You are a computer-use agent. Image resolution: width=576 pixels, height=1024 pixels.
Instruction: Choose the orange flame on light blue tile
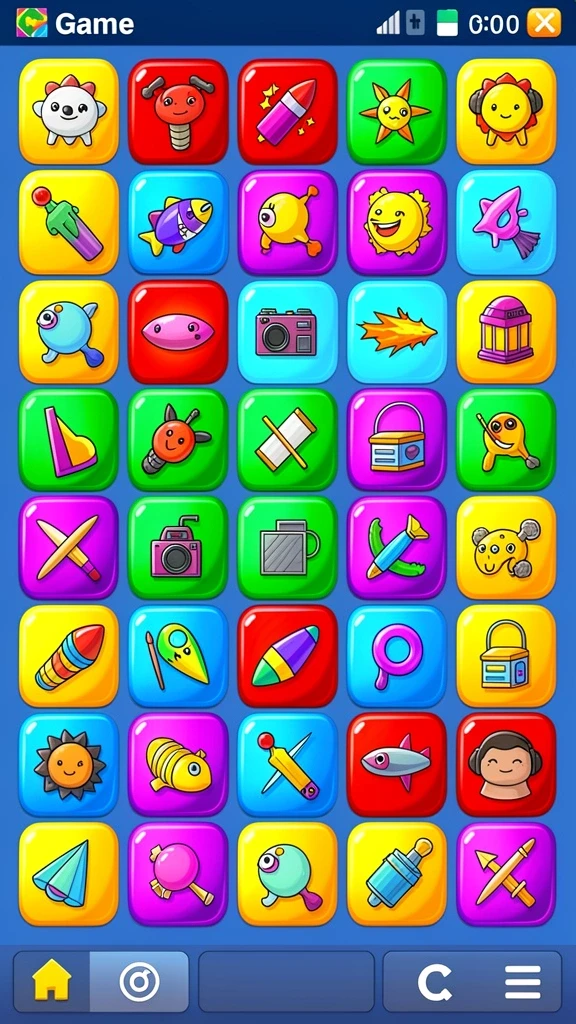point(396,331)
